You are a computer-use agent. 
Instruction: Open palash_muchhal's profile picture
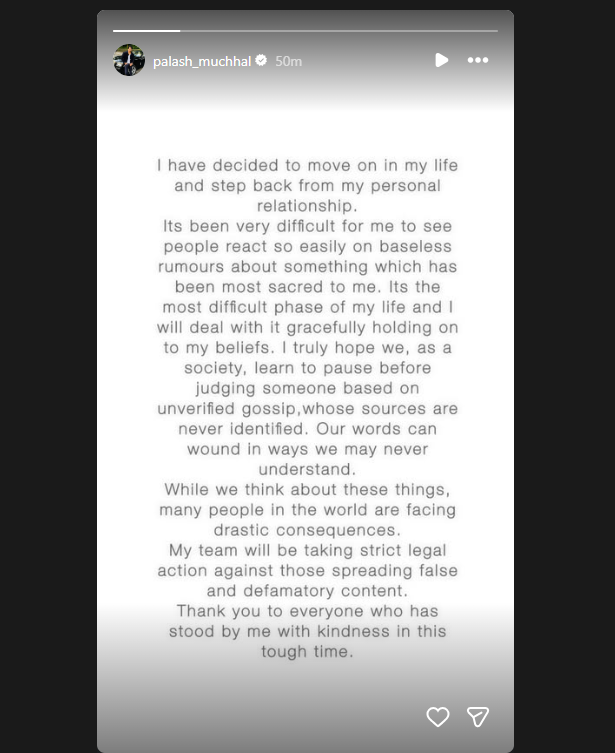tap(129, 60)
